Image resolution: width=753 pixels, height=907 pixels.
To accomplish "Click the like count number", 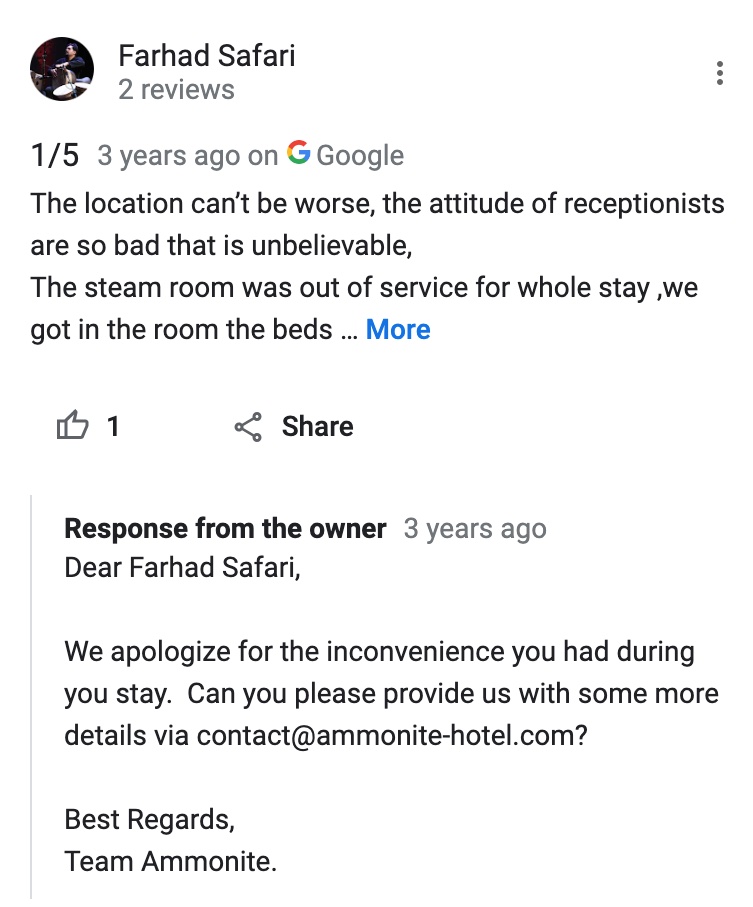I will point(114,426).
